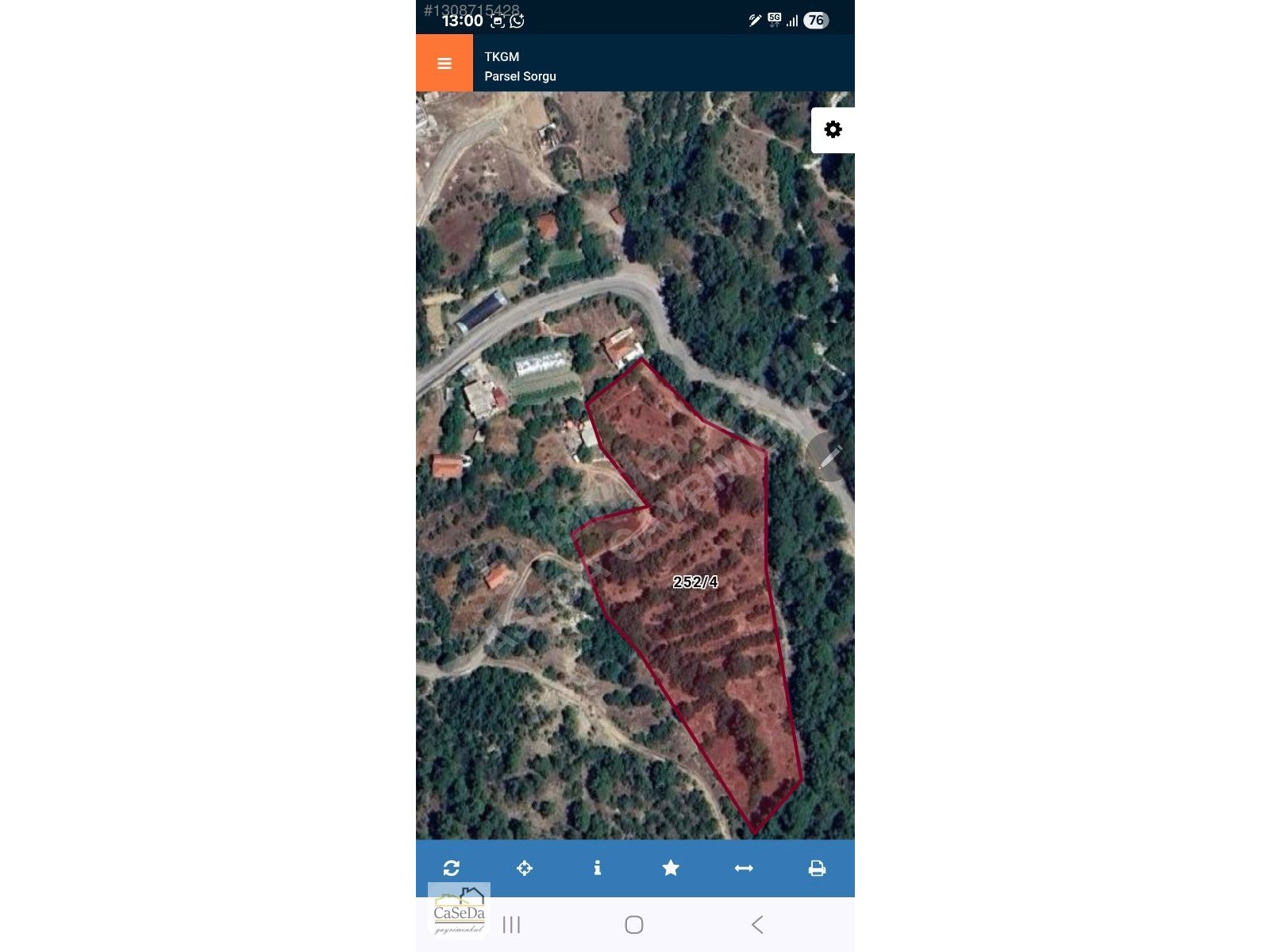Open the measure distance tool

[744, 868]
